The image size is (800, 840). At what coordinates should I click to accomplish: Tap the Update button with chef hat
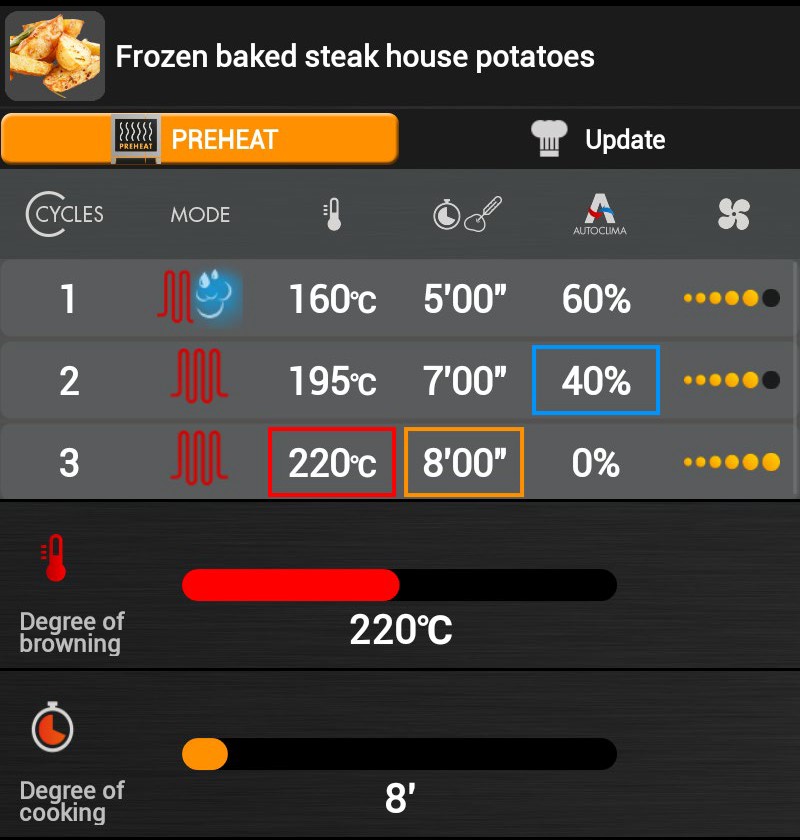pos(598,140)
